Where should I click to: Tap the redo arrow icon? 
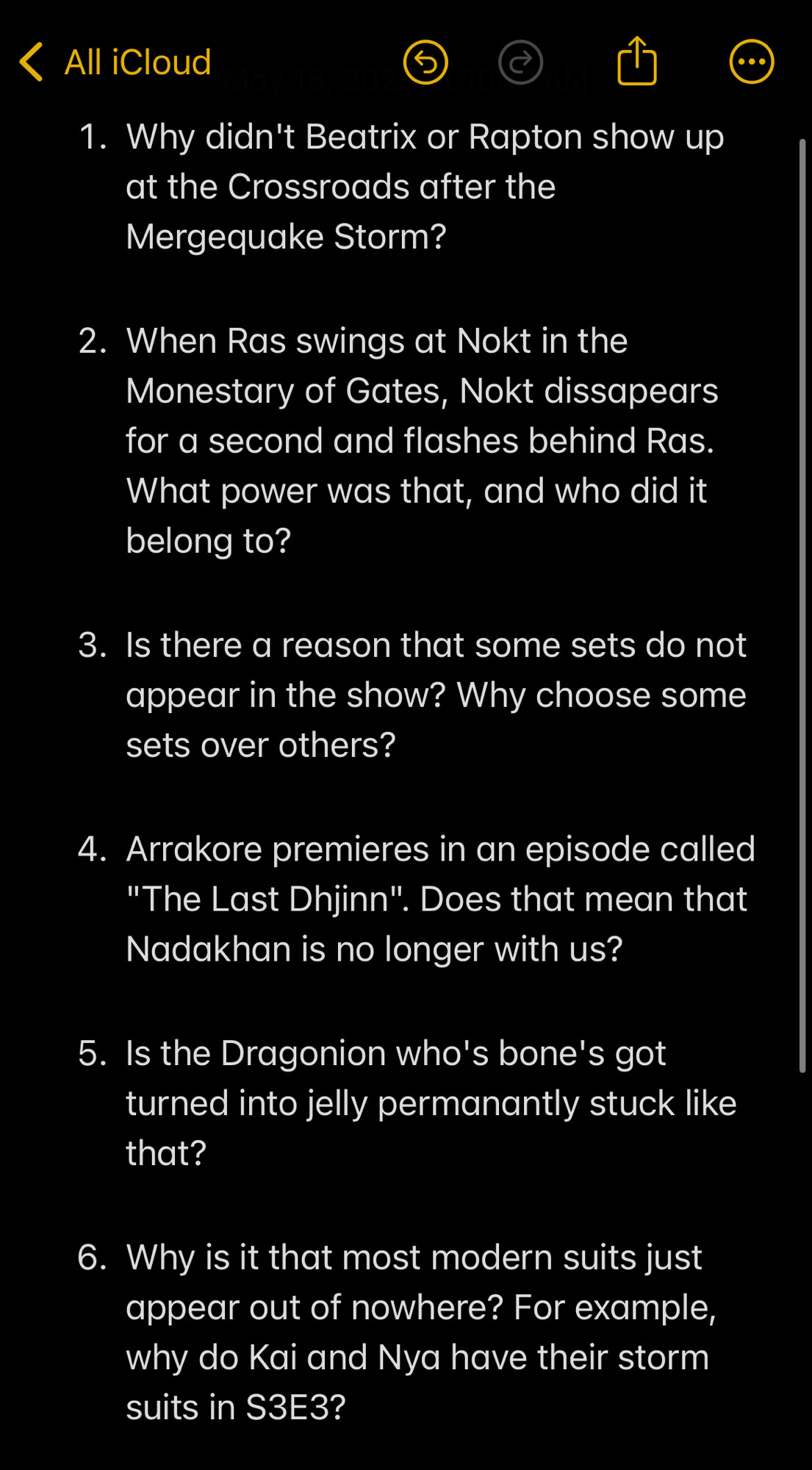click(x=520, y=62)
